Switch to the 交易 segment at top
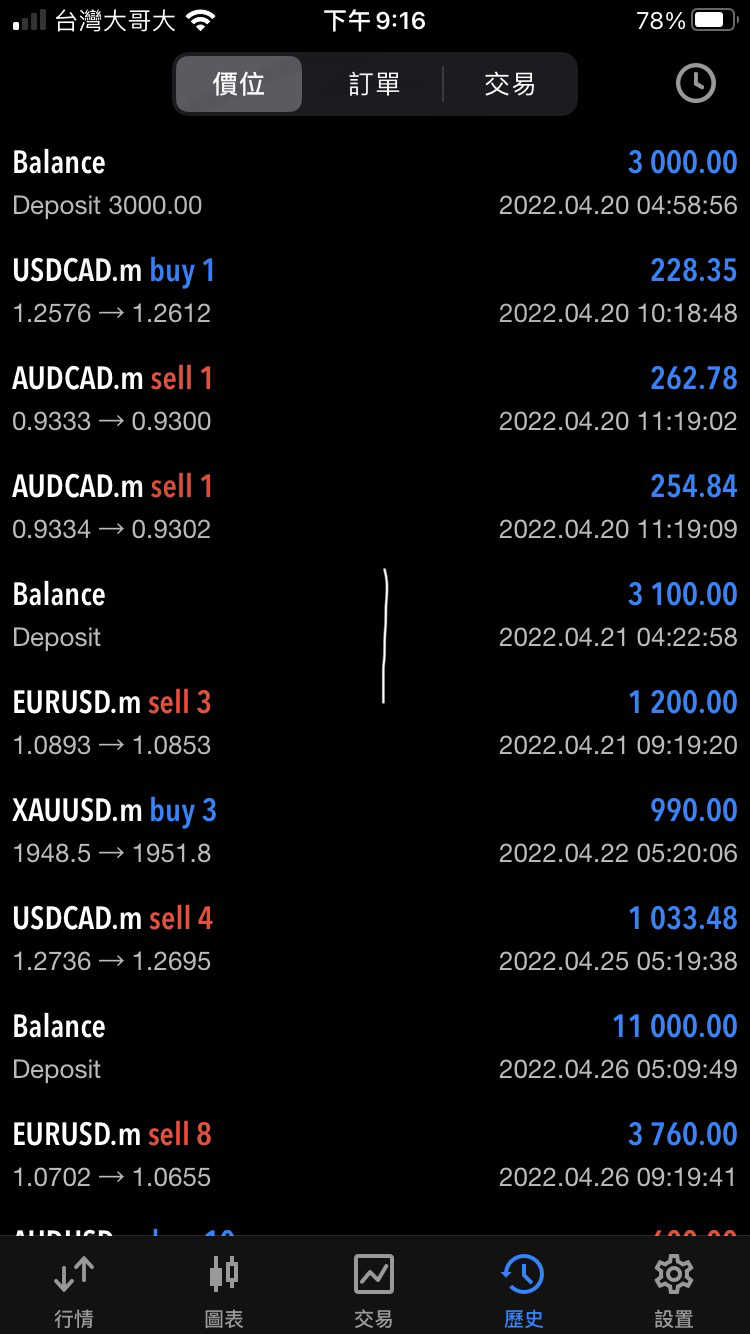750x1334 pixels. click(x=509, y=84)
